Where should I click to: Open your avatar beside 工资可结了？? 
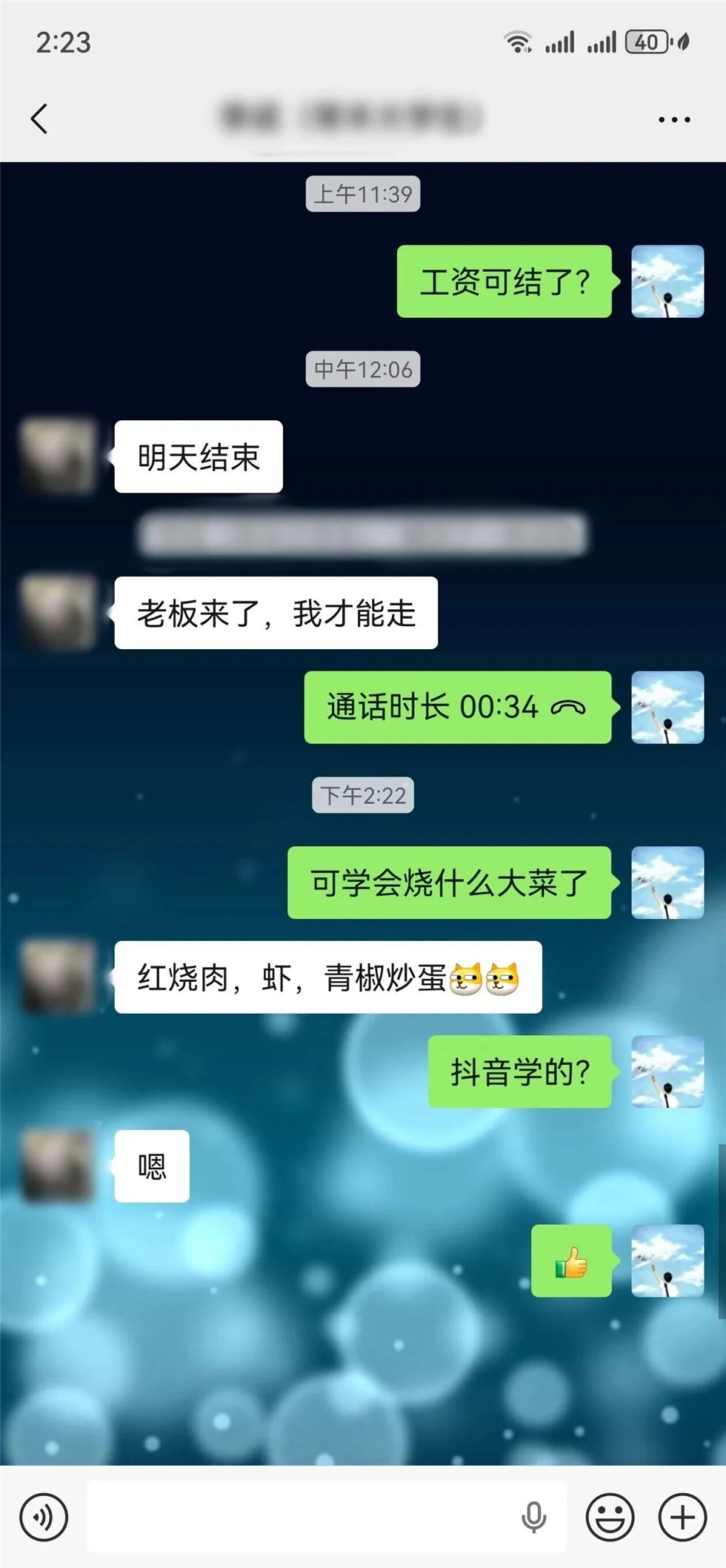667,282
